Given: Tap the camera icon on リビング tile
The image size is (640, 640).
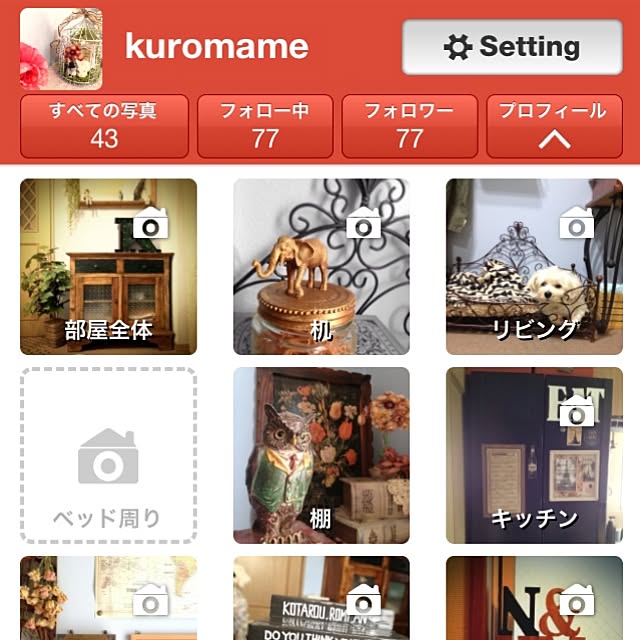Looking at the screenshot, I should coord(576,223).
